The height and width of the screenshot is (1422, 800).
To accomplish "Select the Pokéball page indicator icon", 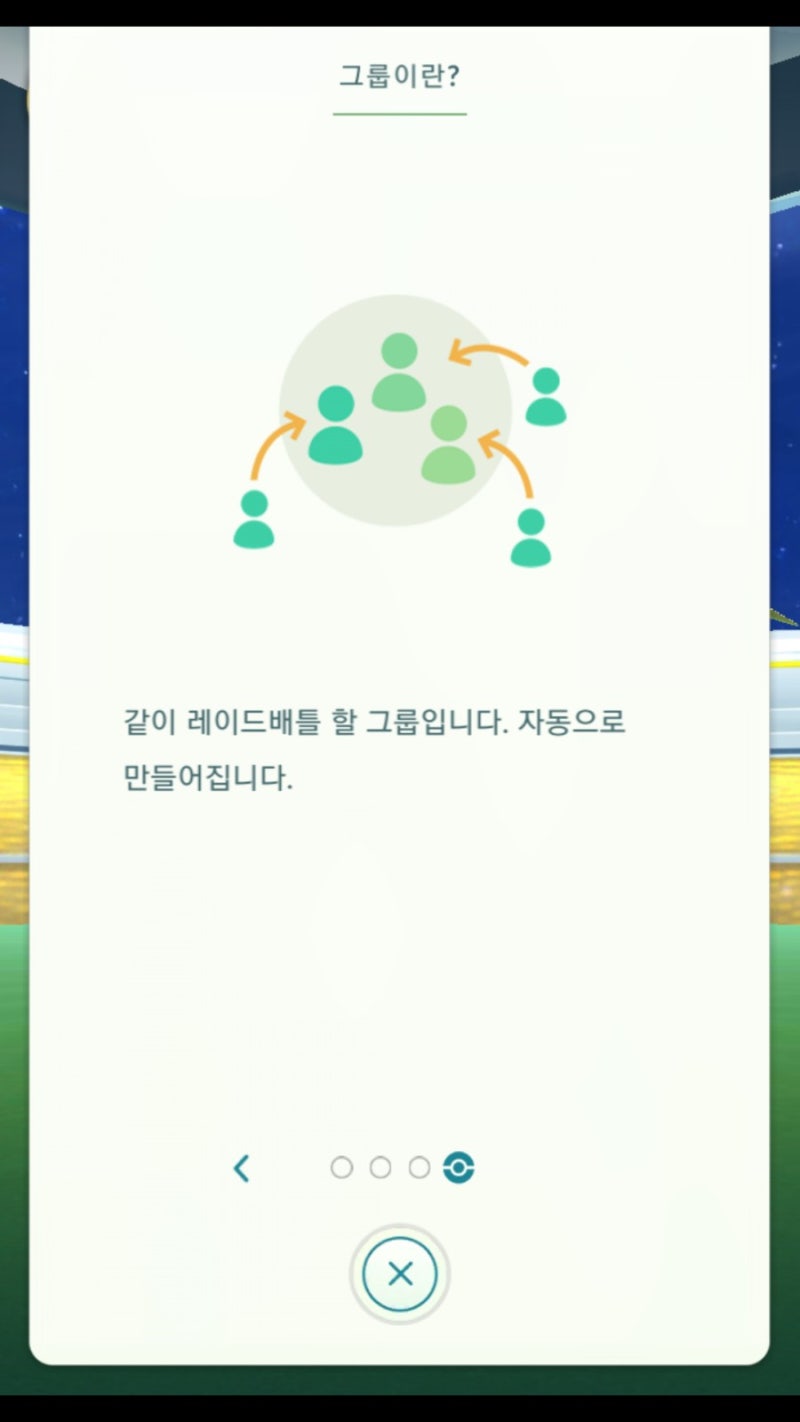I will click(457, 1168).
